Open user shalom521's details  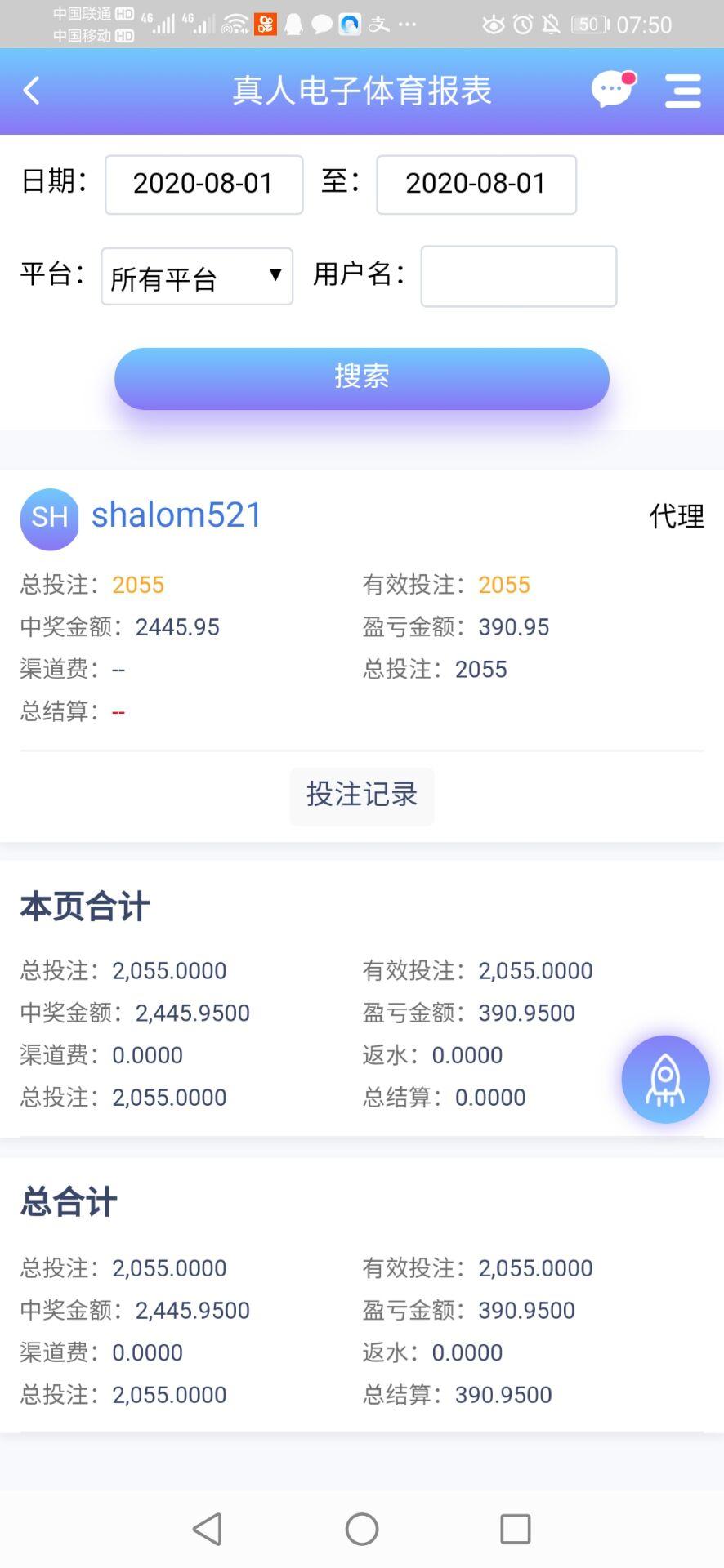[x=177, y=515]
